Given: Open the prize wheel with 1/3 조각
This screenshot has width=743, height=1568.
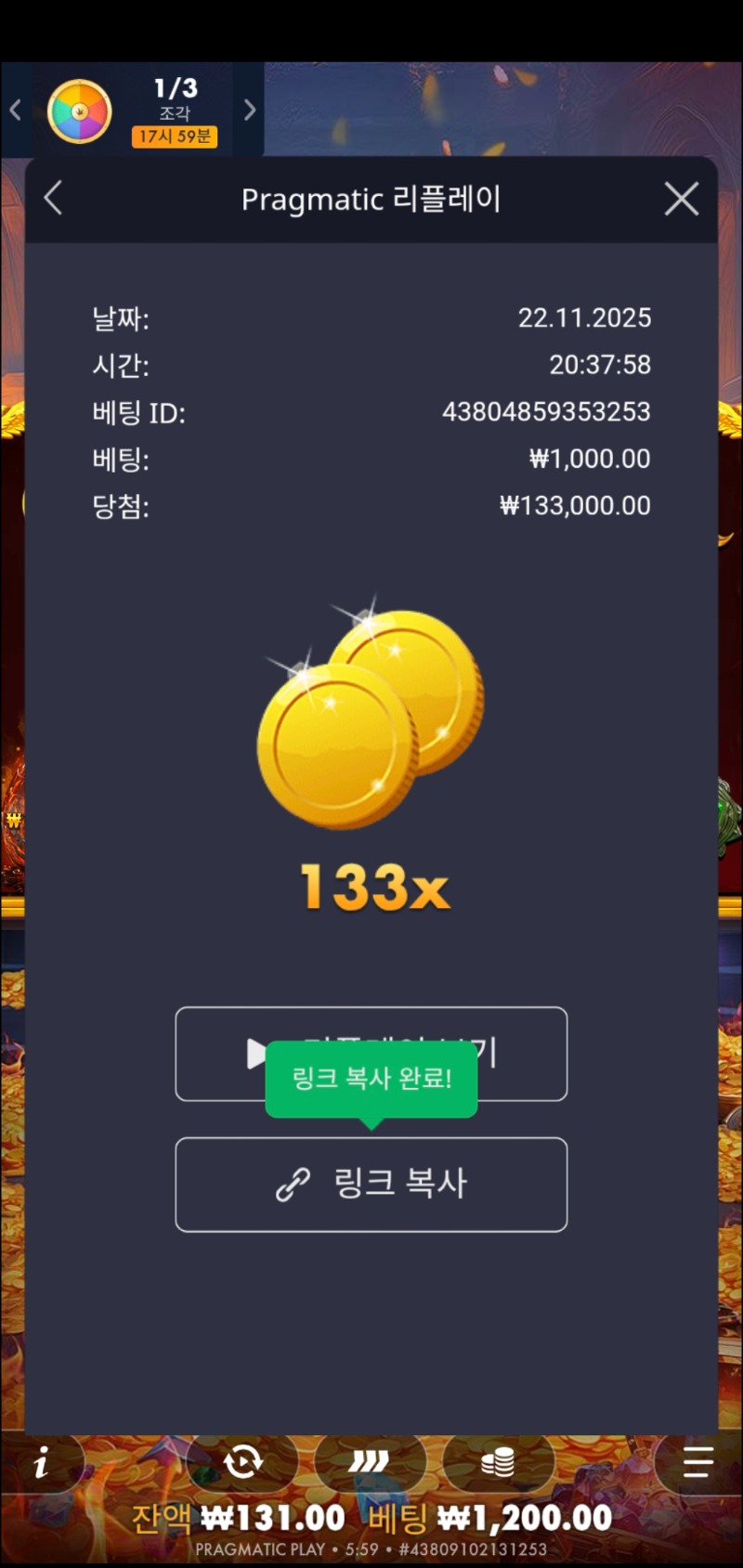Looking at the screenshot, I should point(81,111).
